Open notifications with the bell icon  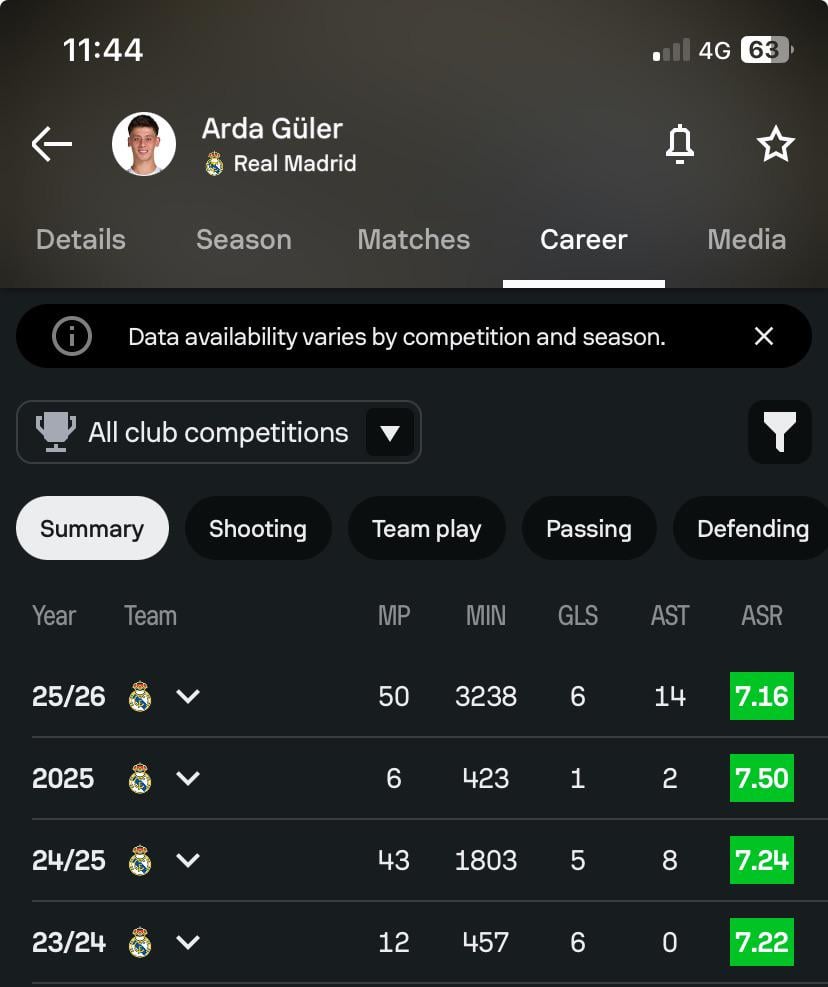(679, 143)
